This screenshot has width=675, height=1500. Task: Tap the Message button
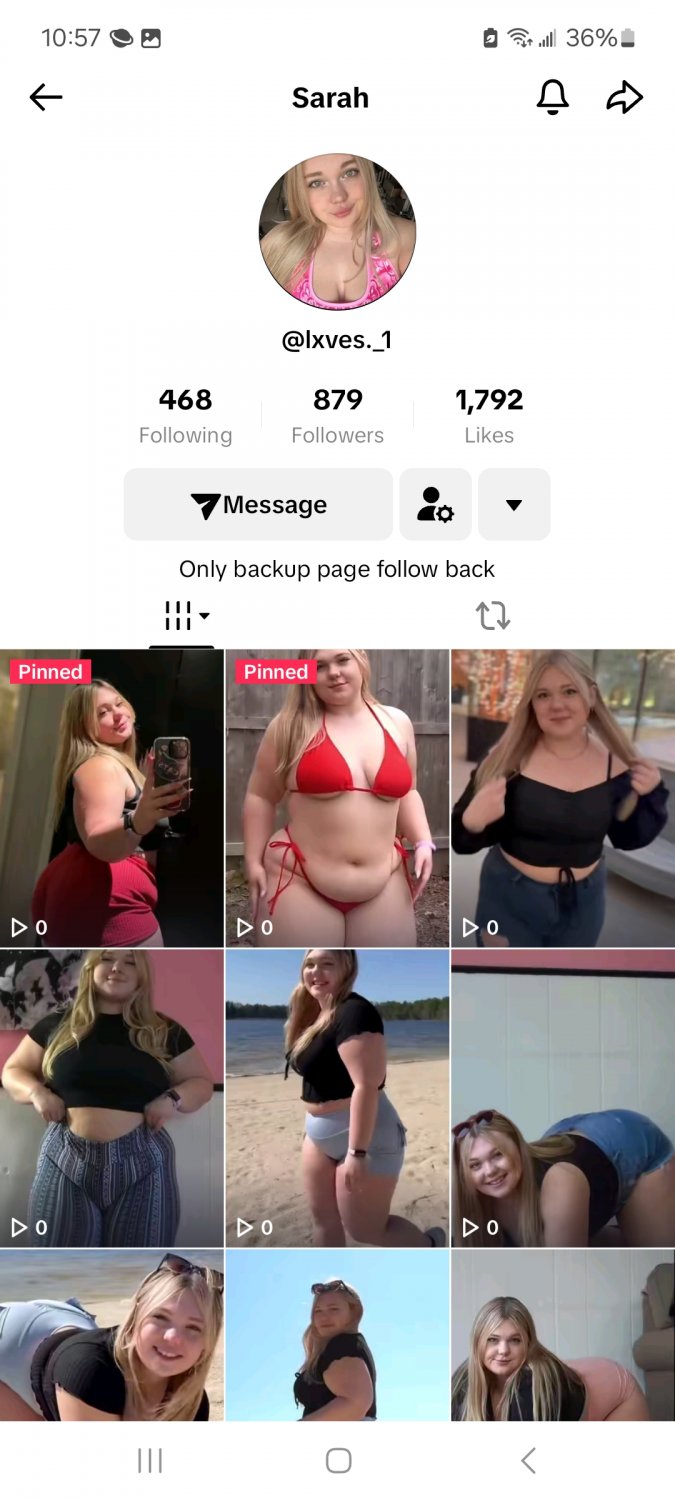click(x=258, y=505)
